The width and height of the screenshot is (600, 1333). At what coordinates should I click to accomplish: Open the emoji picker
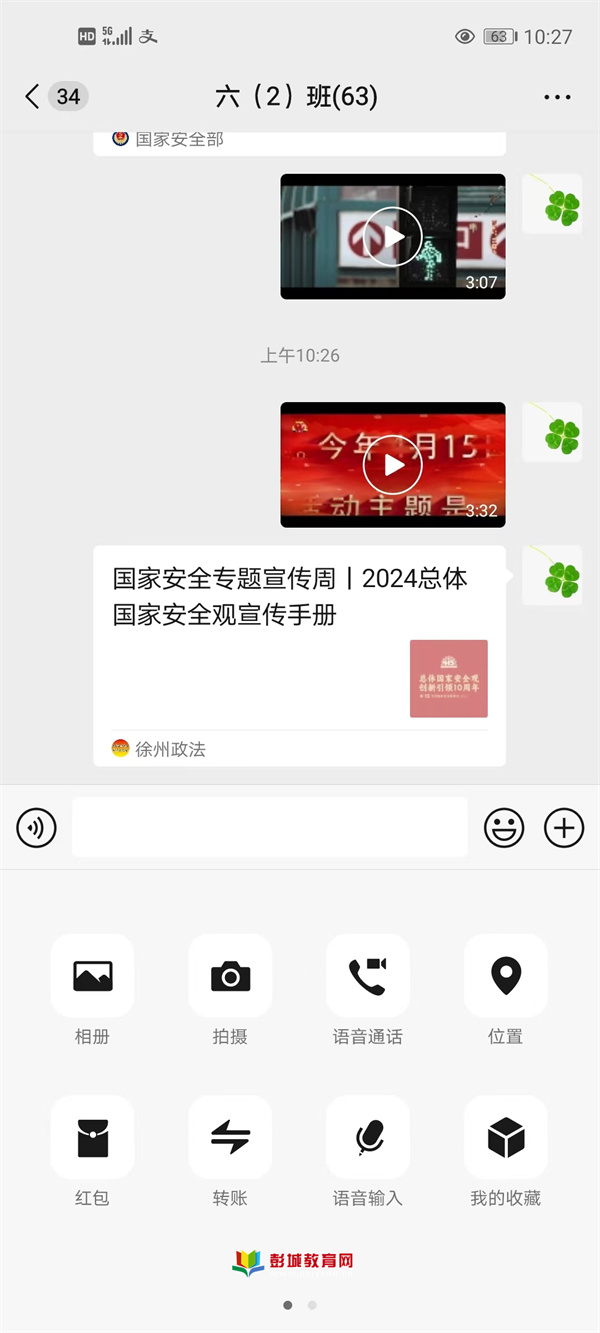pyautogui.click(x=504, y=828)
